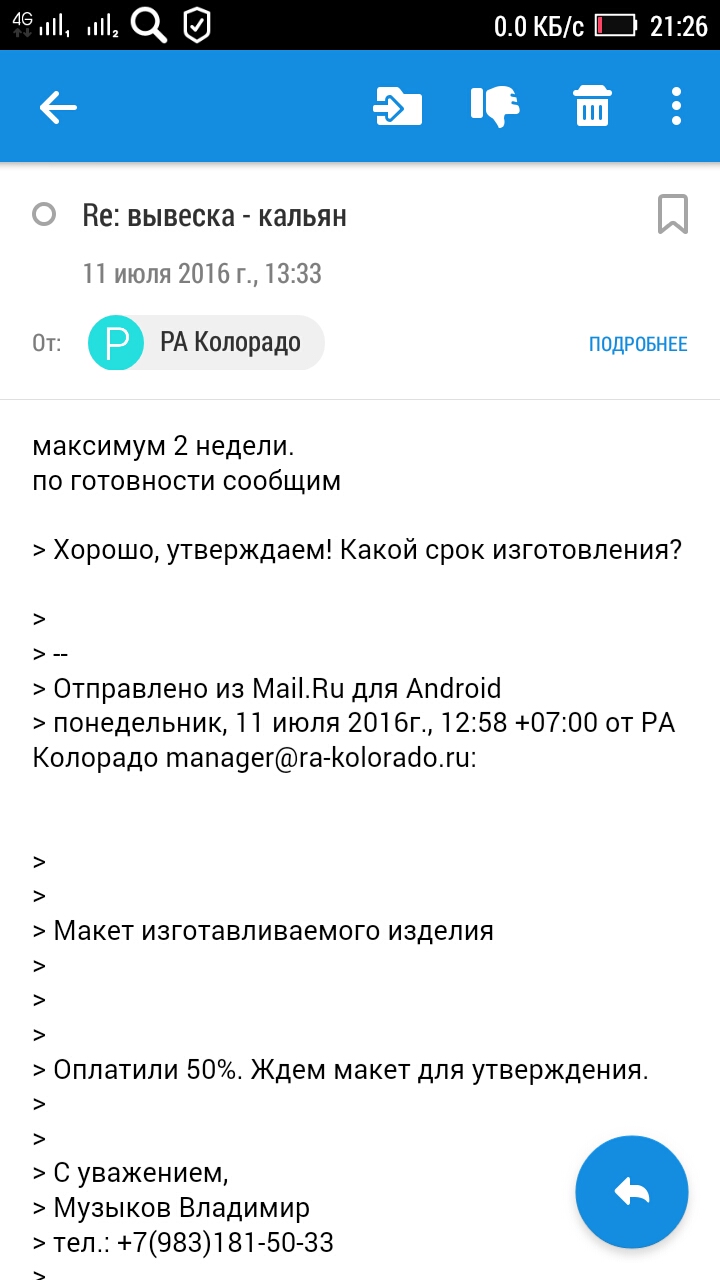
Task: Move this email to a folder
Action: coord(397,107)
